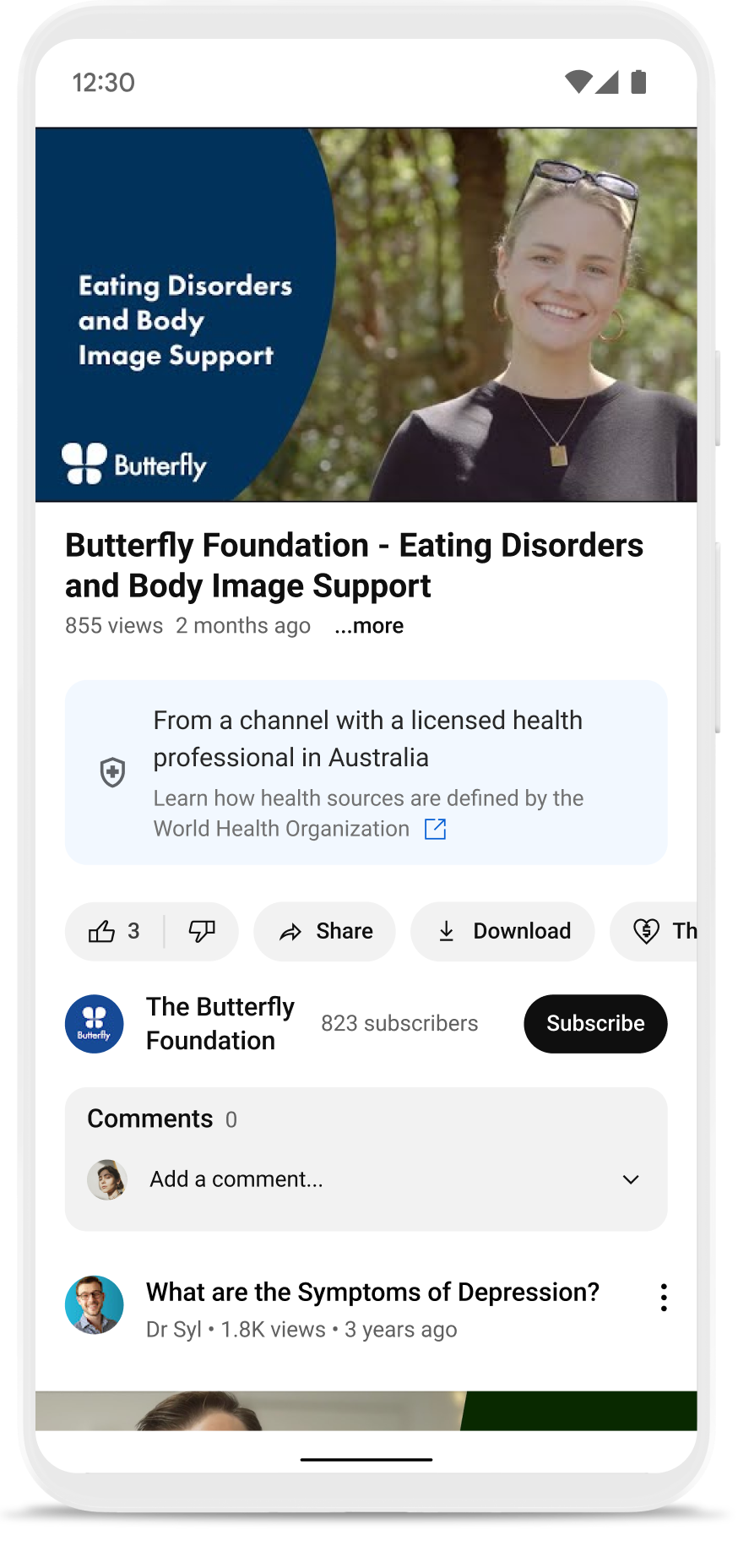The image size is (738, 1568).
Task: Add a comment on the video
Action: [x=236, y=1179]
